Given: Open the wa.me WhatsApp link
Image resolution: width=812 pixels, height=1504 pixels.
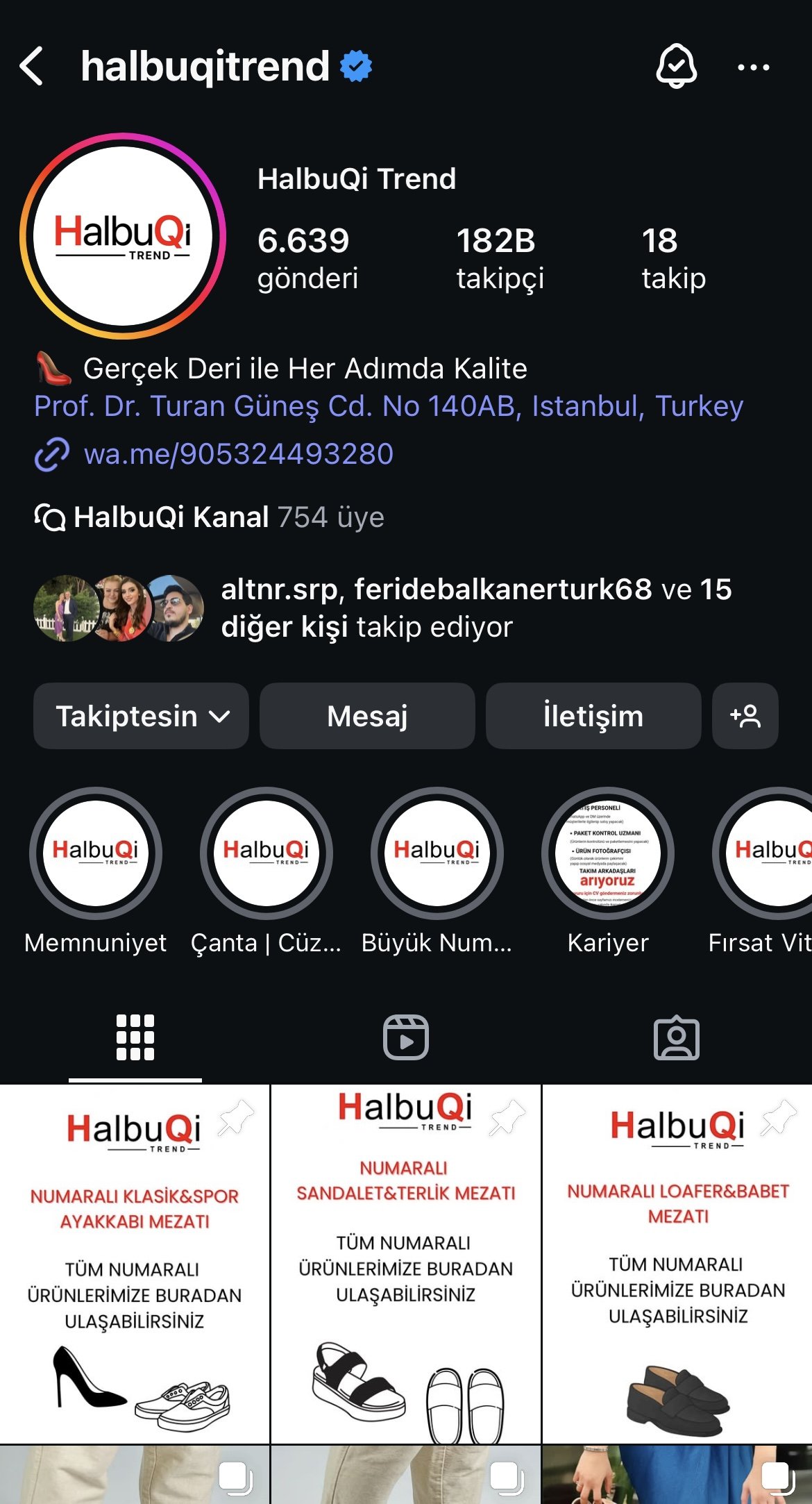Looking at the screenshot, I should 238,454.
